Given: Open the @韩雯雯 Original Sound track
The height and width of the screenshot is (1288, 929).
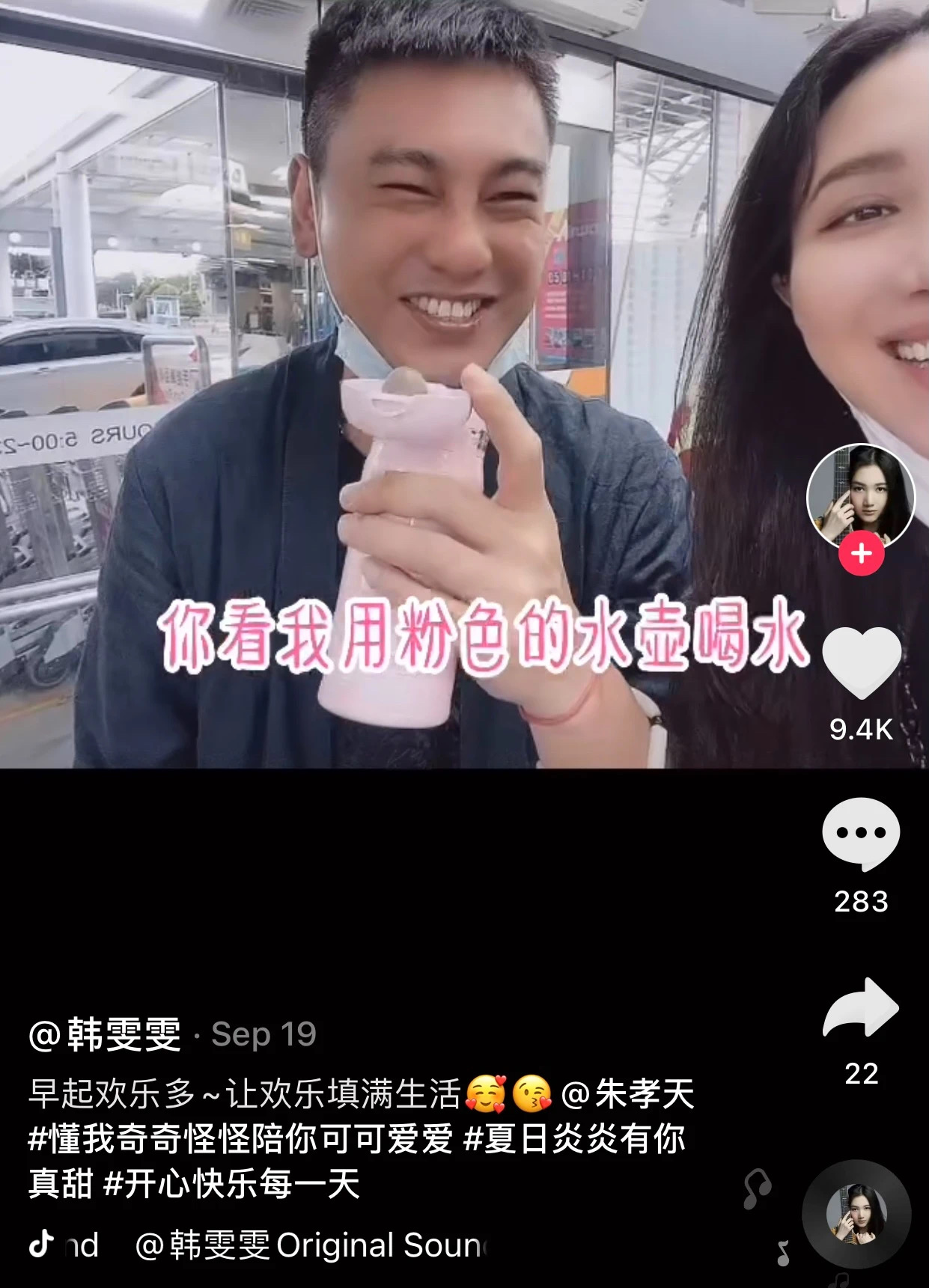Looking at the screenshot, I should point(308,1246).
